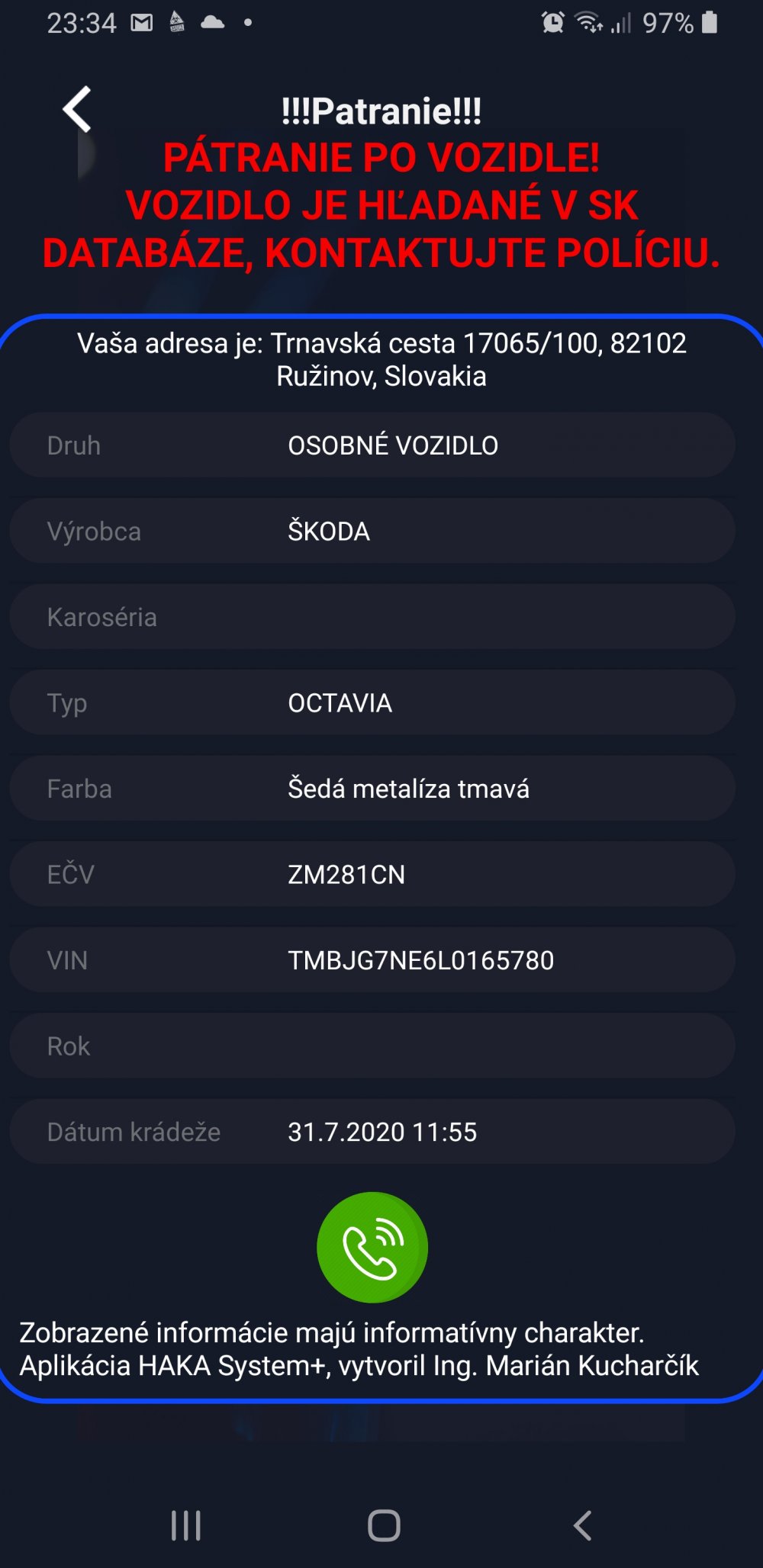Tap the system back button
This screenshot has height=1568, width=763.
[x=582, y=1525]
